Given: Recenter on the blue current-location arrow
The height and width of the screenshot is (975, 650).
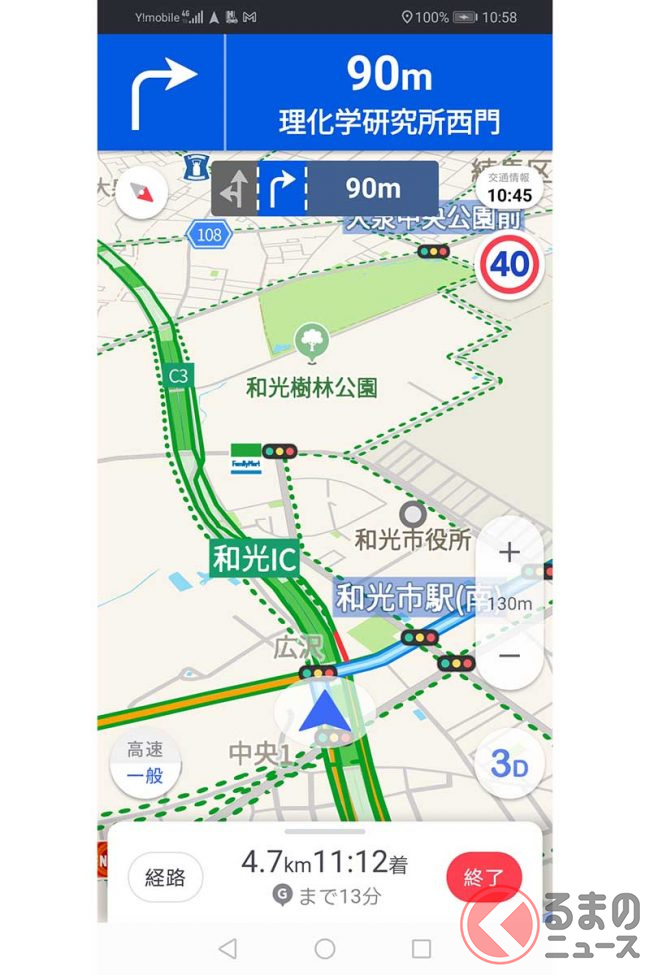Looking at the screenshot, I should pos(325,714).
